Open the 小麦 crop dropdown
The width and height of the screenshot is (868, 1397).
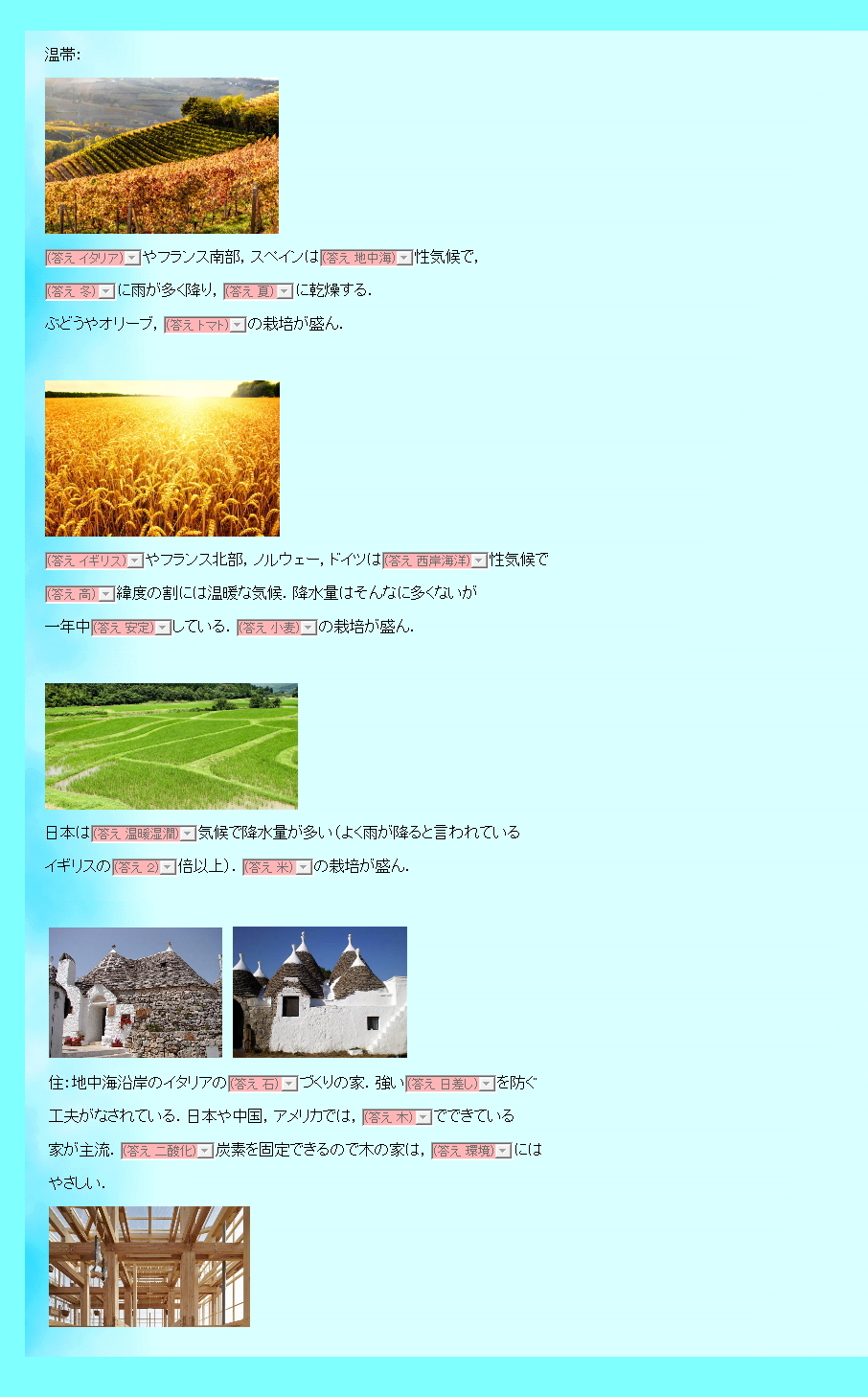(x=277, y=628)
